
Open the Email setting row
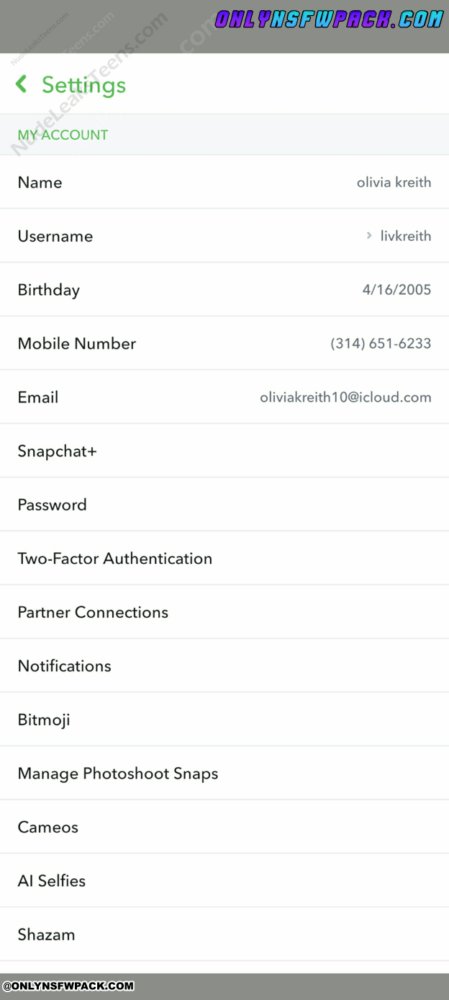(x=224, y=397)
